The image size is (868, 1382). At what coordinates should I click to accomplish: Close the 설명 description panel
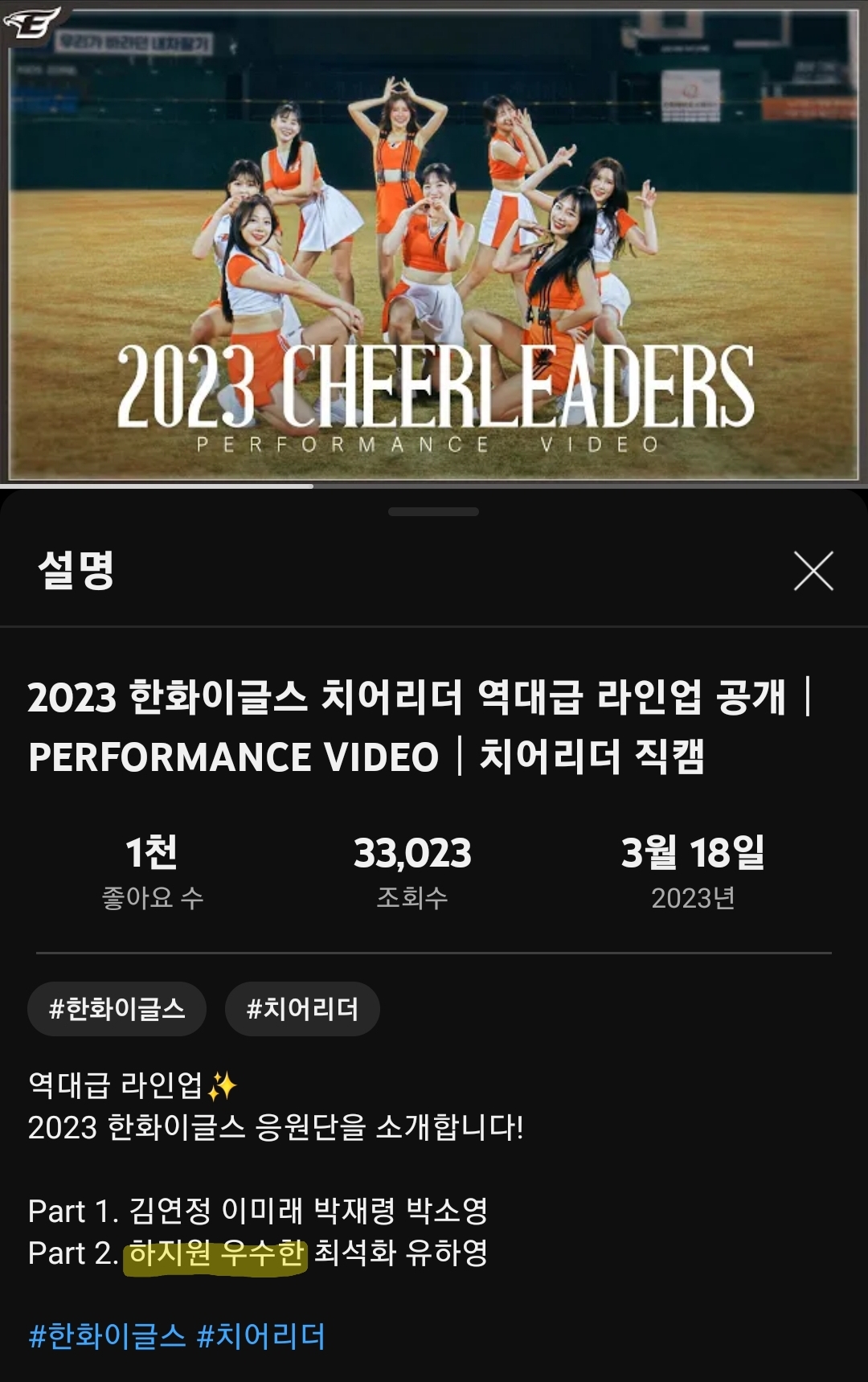[813, 571]
